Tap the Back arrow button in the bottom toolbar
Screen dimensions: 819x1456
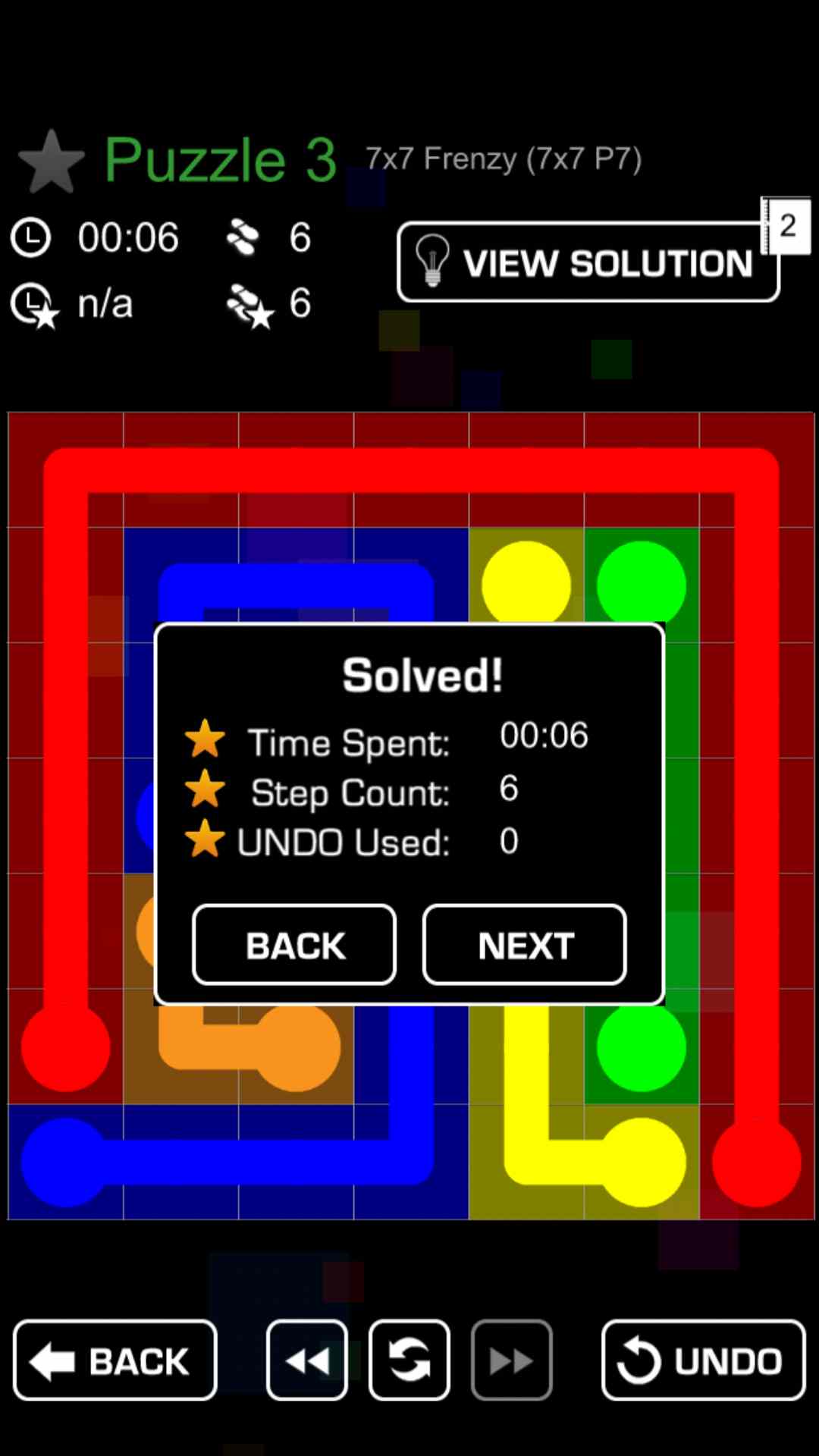[115, 1360]
